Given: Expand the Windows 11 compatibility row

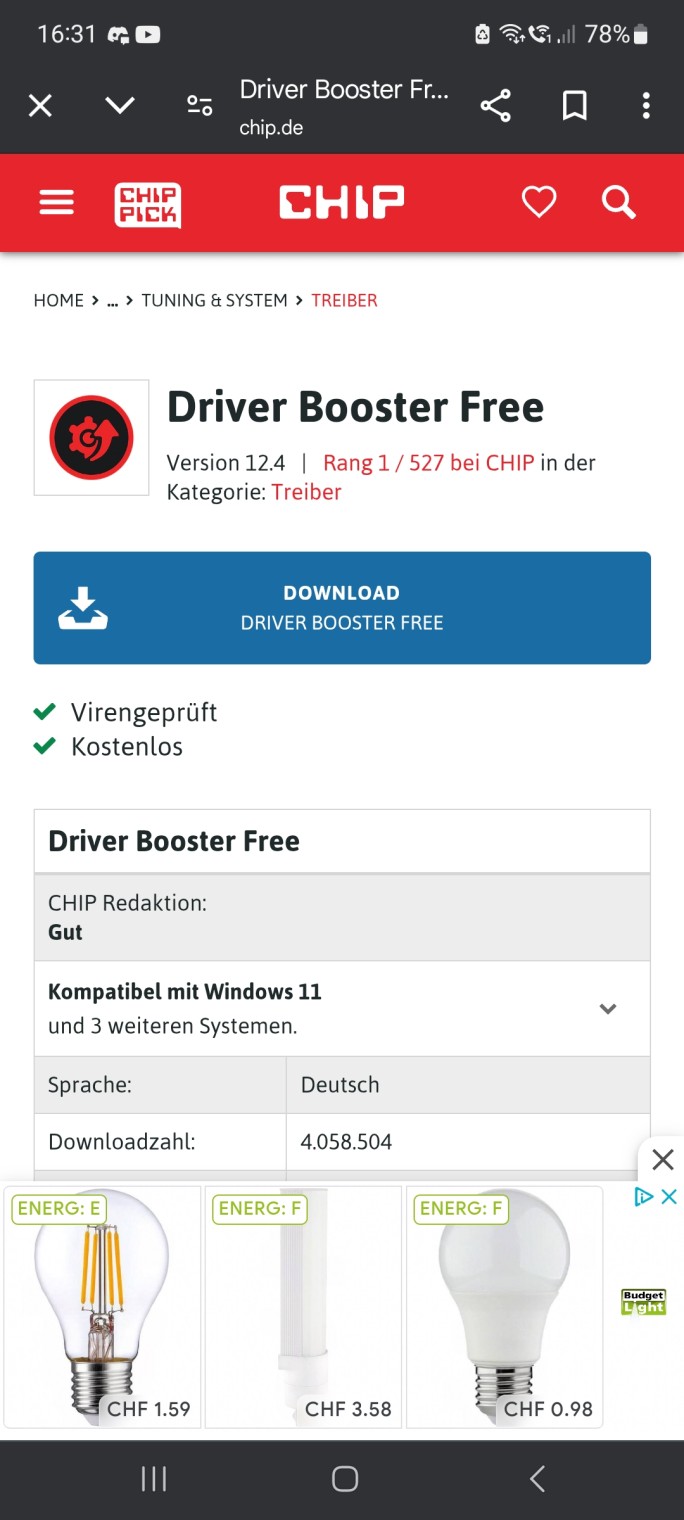Looking at the screenshot, I should tap(607, 1008).
